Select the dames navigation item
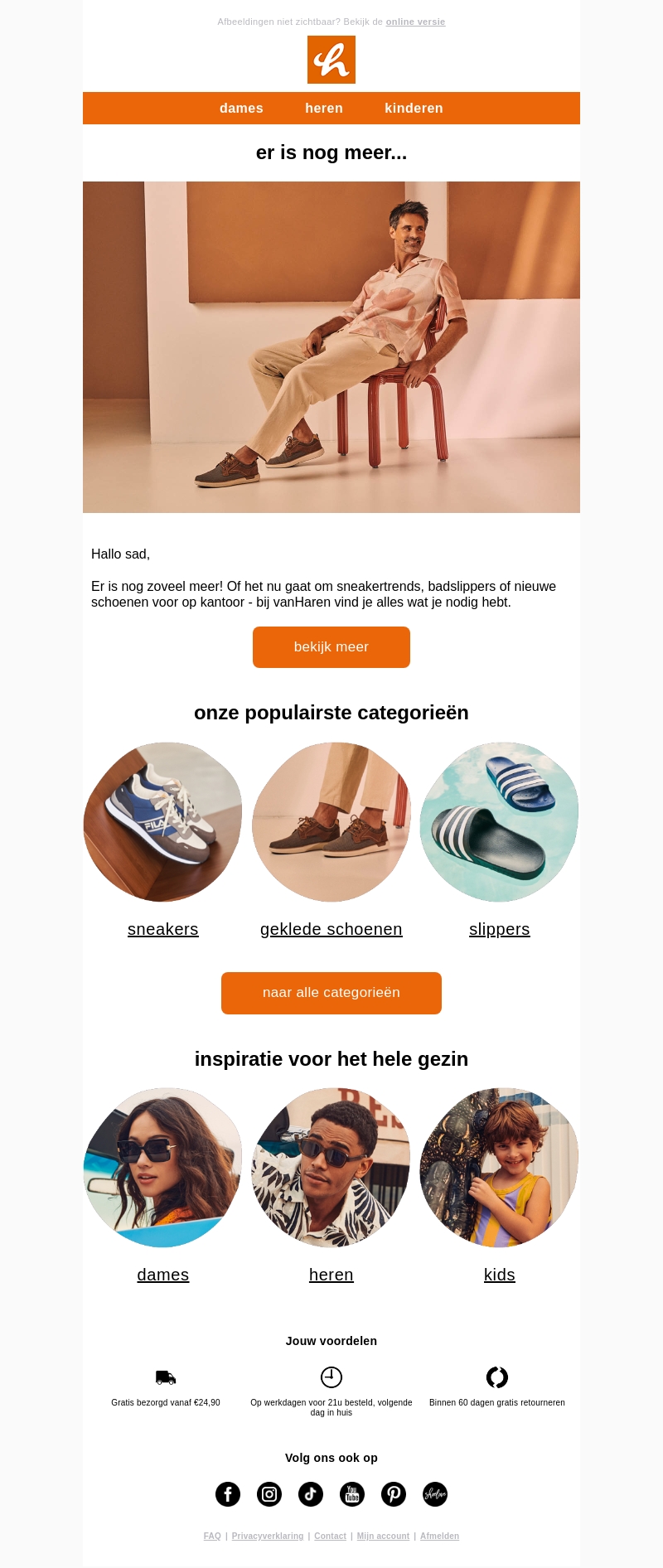This screenshot has height=1568, width=663. (x=241, y=109)
